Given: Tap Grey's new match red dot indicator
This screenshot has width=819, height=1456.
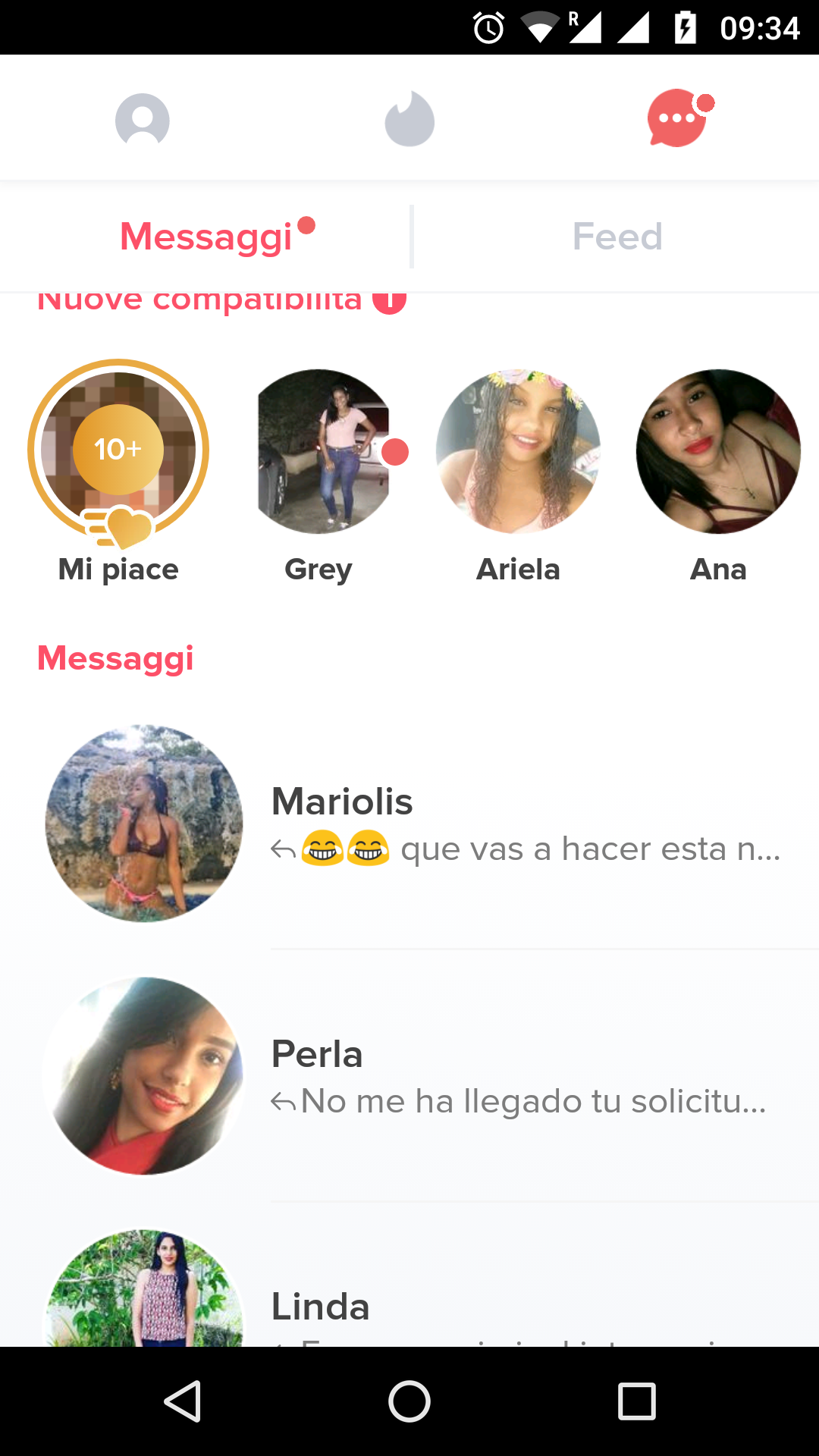Looking at the screenshot, I should [x=394, y=453].
